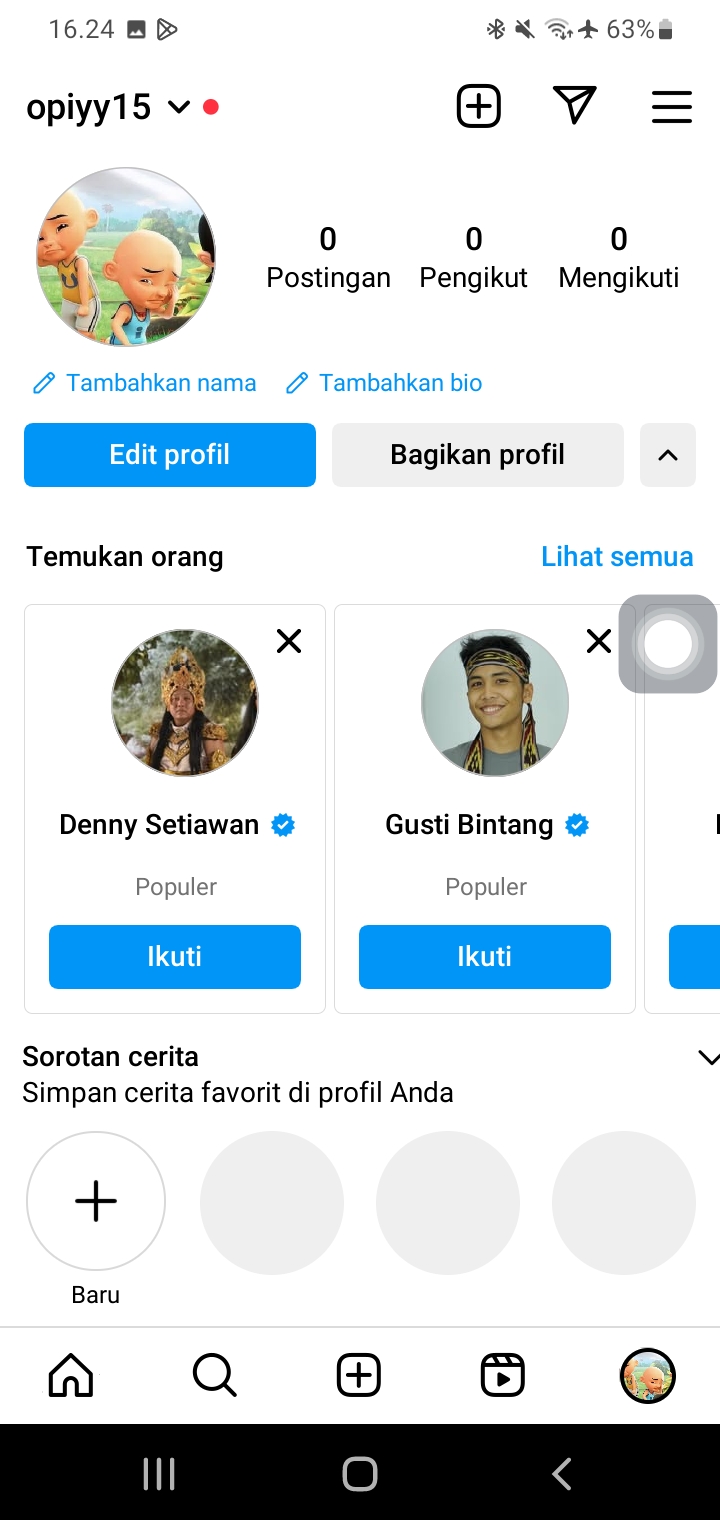The image size is (720, 1520).
Task: Collapse the Sorotan cerita section
Action: [x=707, y=1057]
